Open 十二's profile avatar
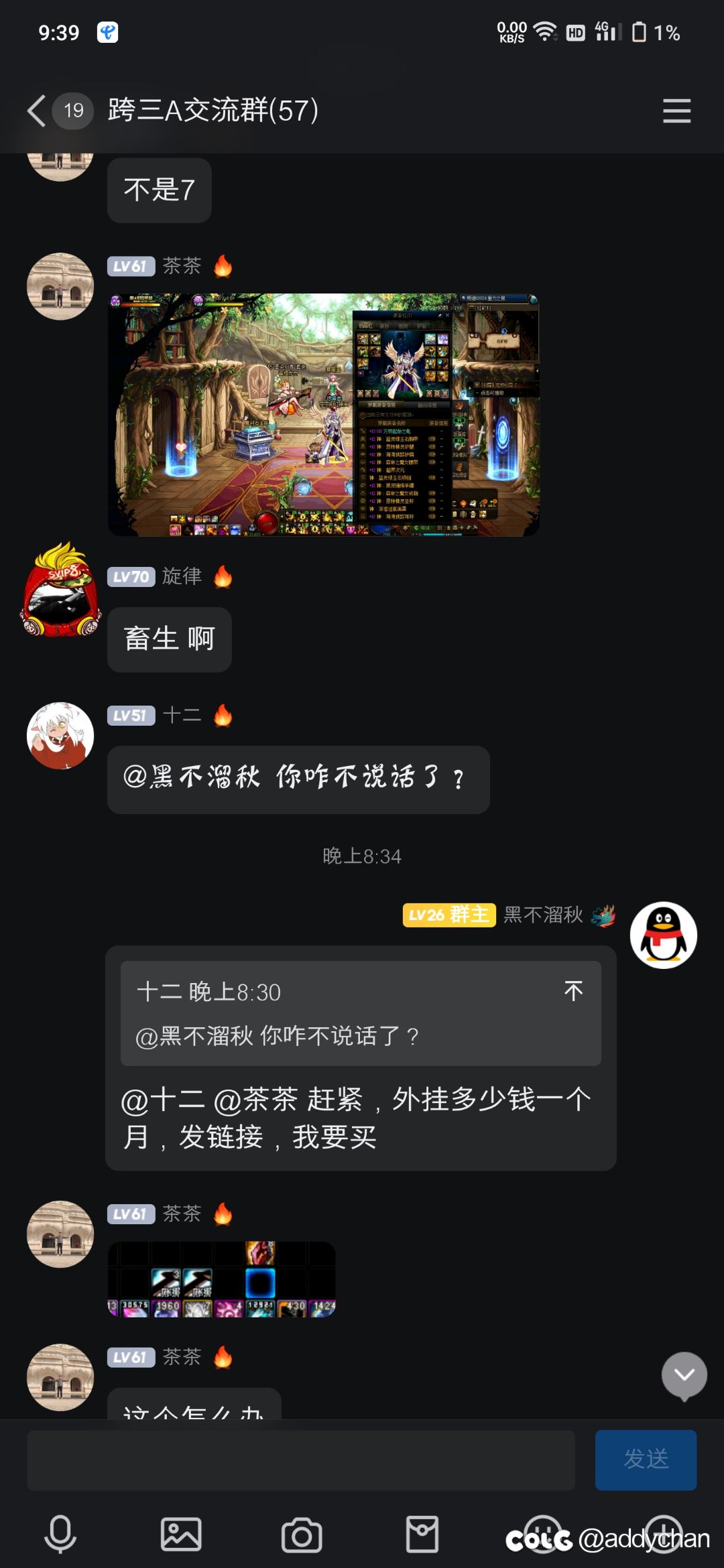This screenshot has height=1568, width=724. 60,736
